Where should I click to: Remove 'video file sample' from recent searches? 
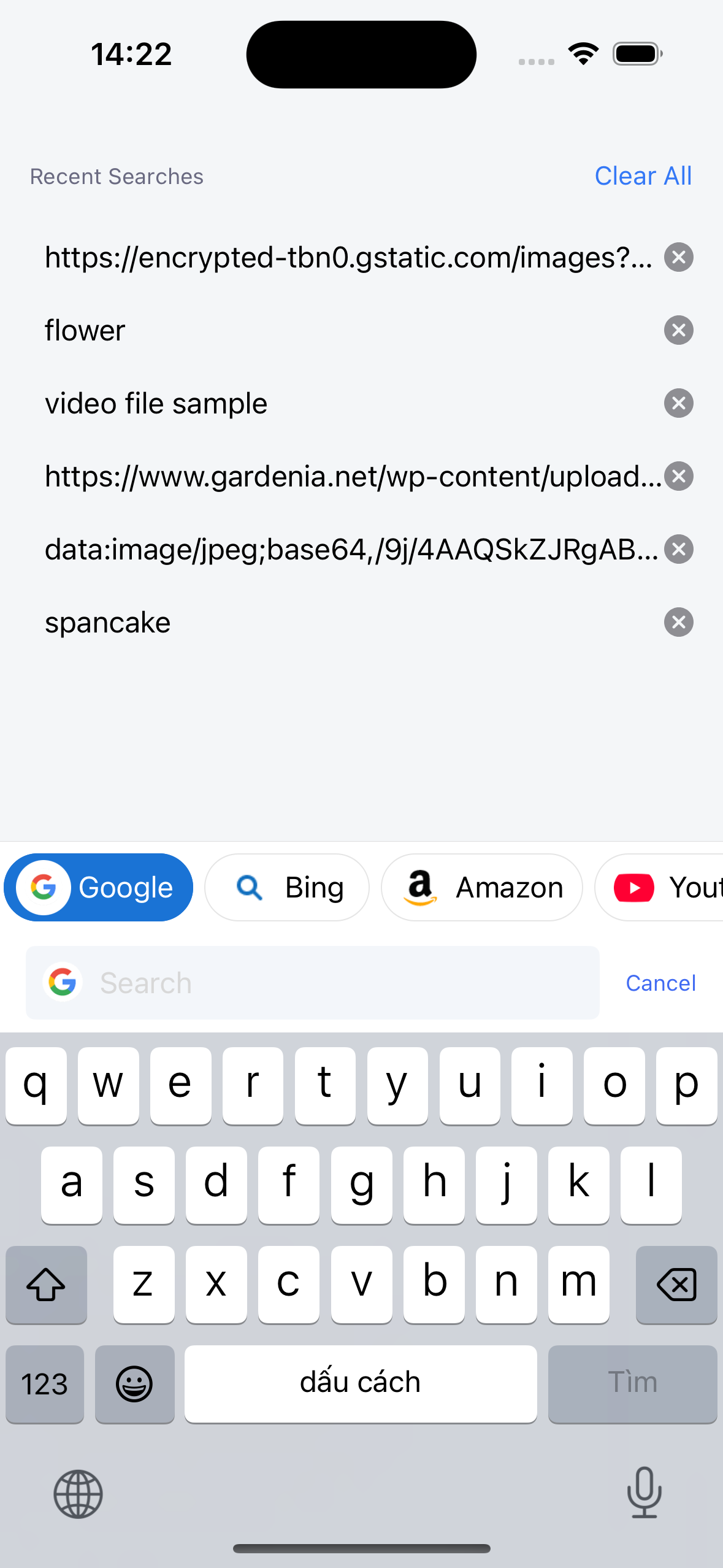[x=678, y=403]
